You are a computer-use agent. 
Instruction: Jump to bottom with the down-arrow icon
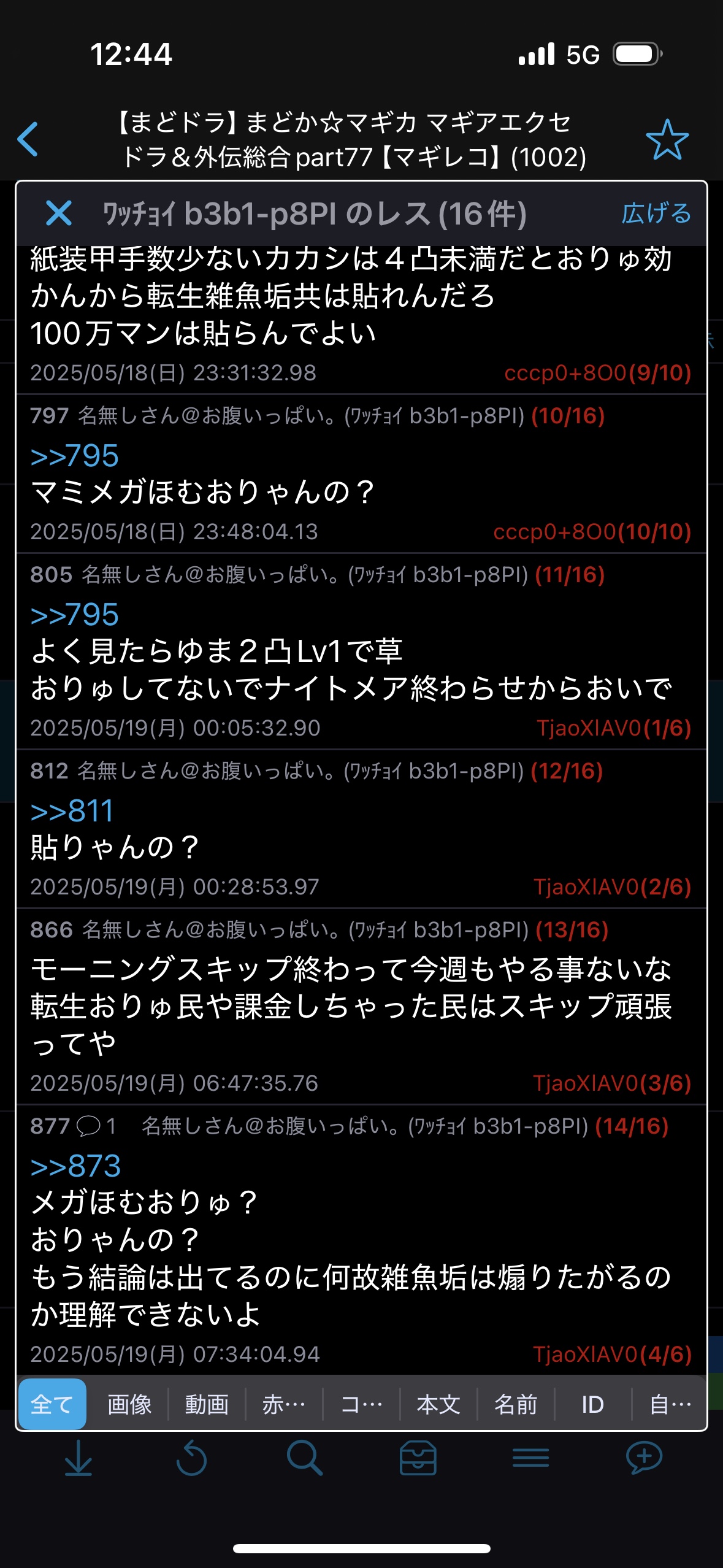coord(78,1458)
